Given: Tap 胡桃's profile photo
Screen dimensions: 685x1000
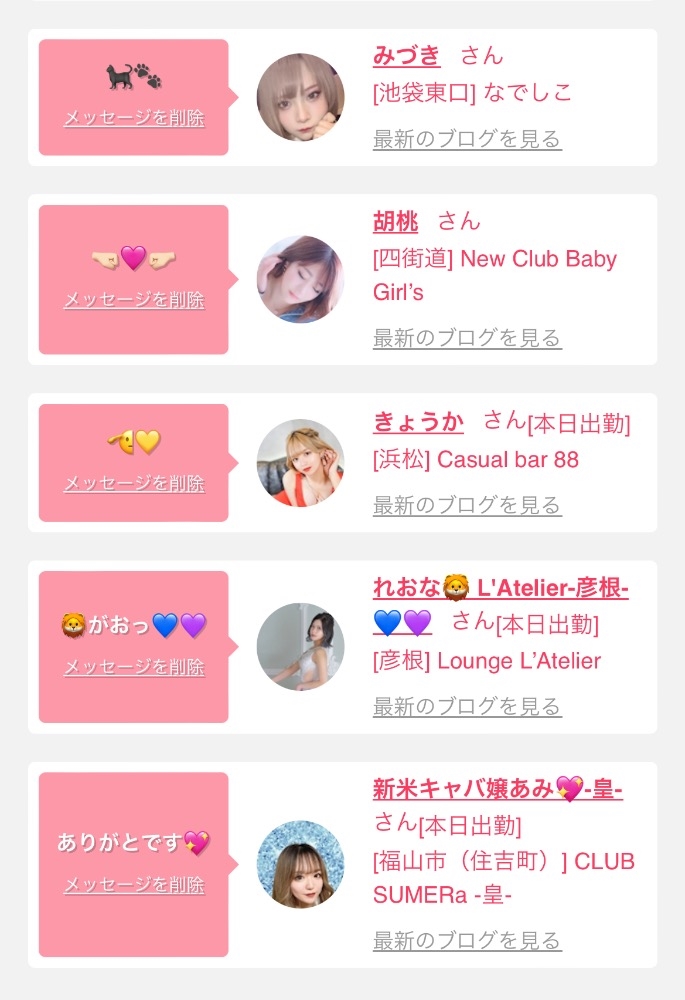Looking at the screenshot, I should point(300,279).
